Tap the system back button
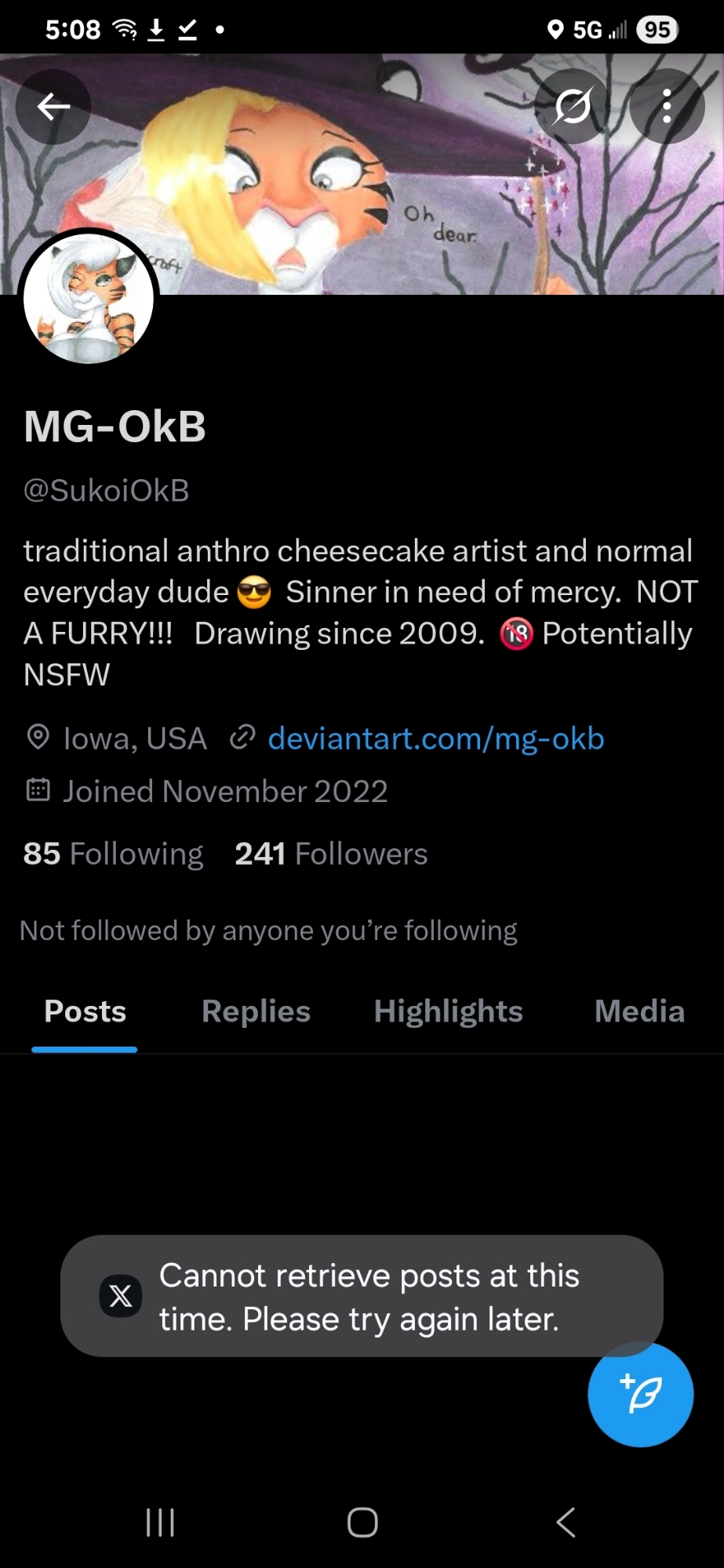This screenshot has width=724, height=1568. coord(566,1523)
